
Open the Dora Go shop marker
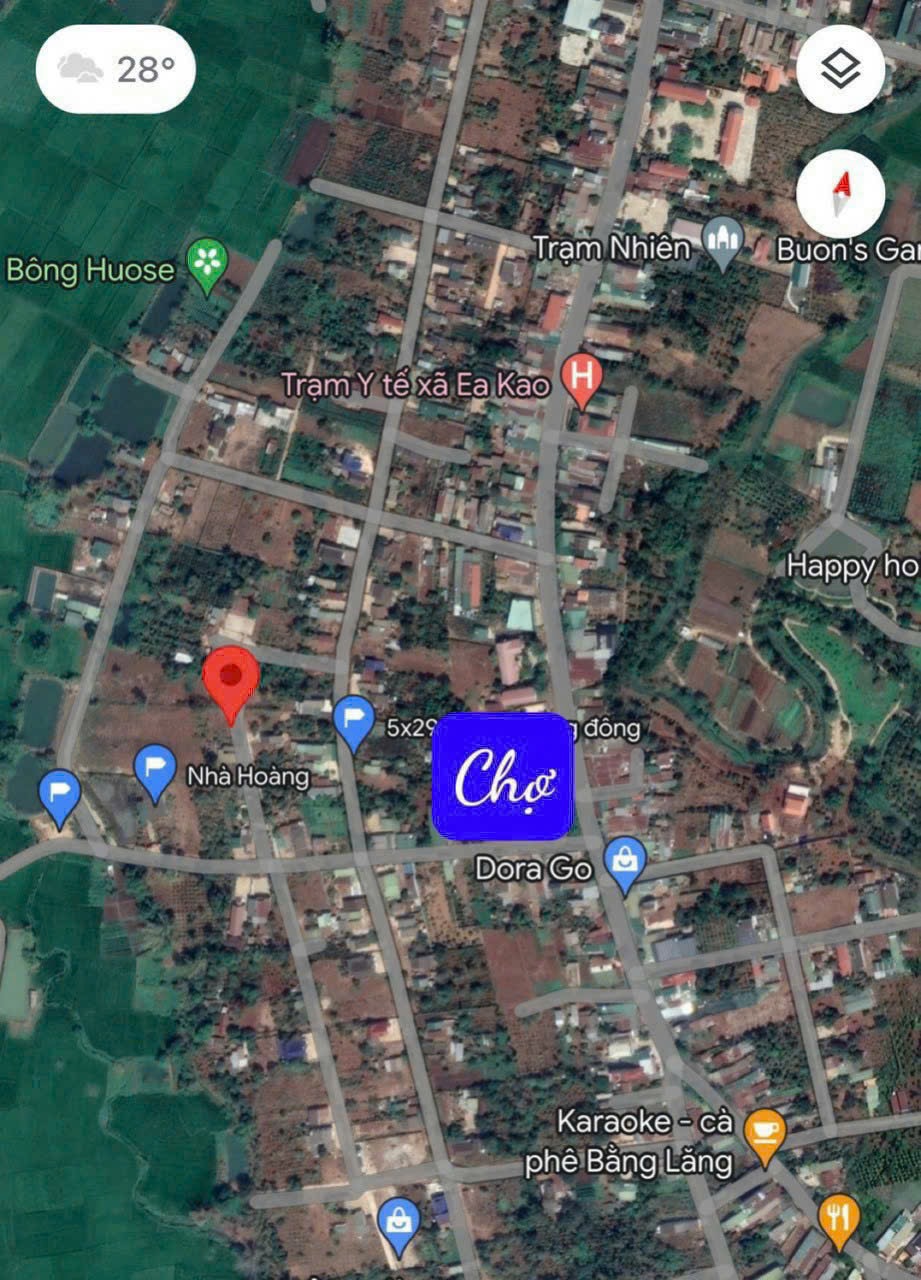625,862
